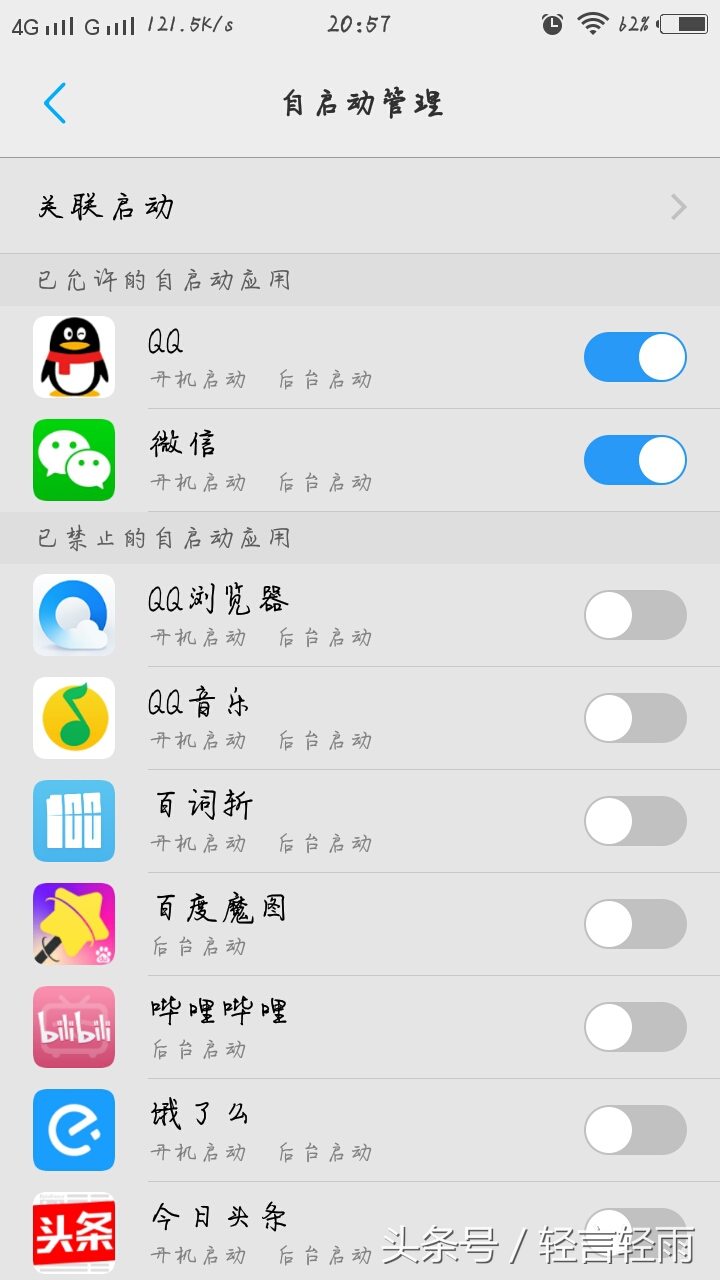Select the WeChat (微信) app icon
720x1280 pixels.
click(x=74, y=460)
